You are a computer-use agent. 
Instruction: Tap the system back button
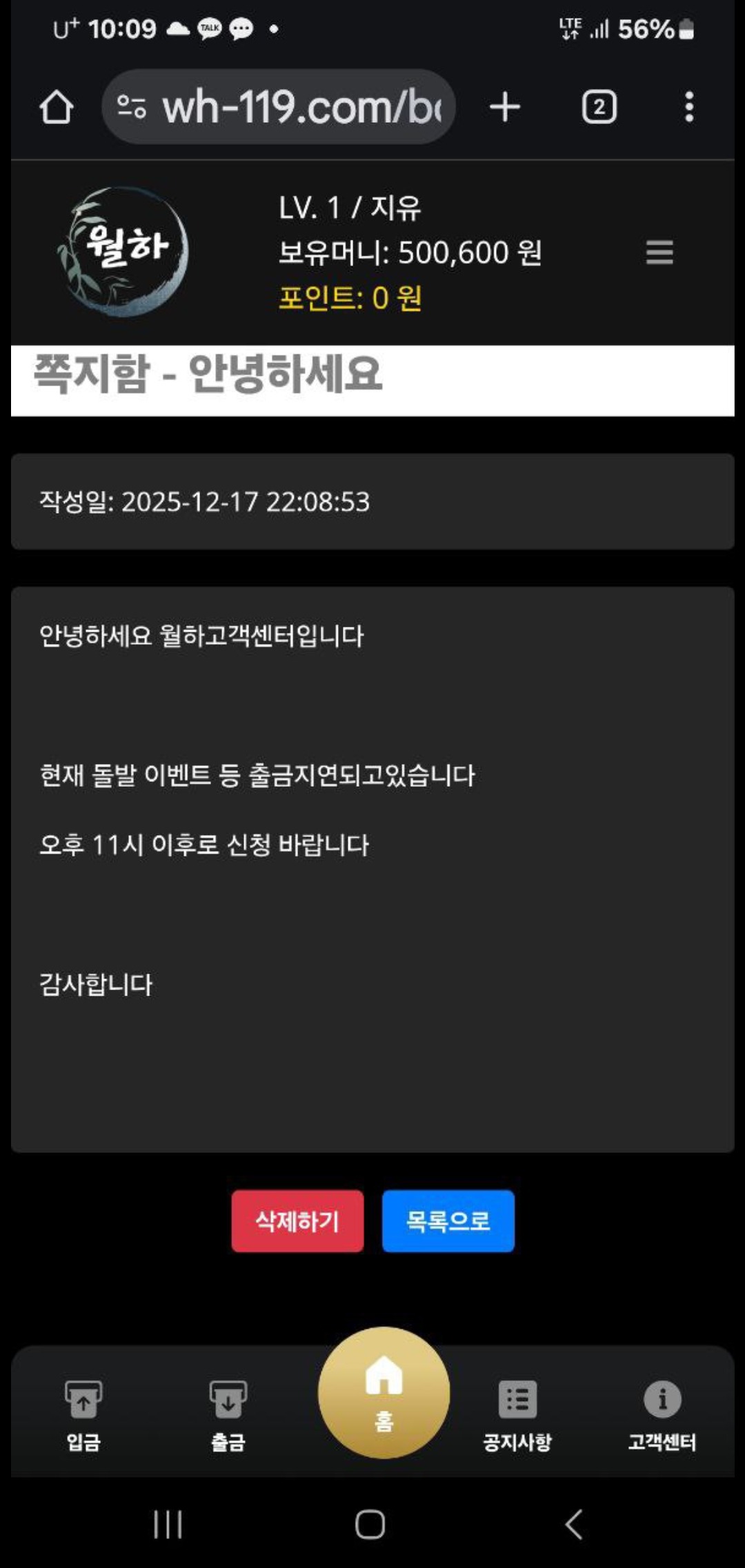(x=574, y=1524)
